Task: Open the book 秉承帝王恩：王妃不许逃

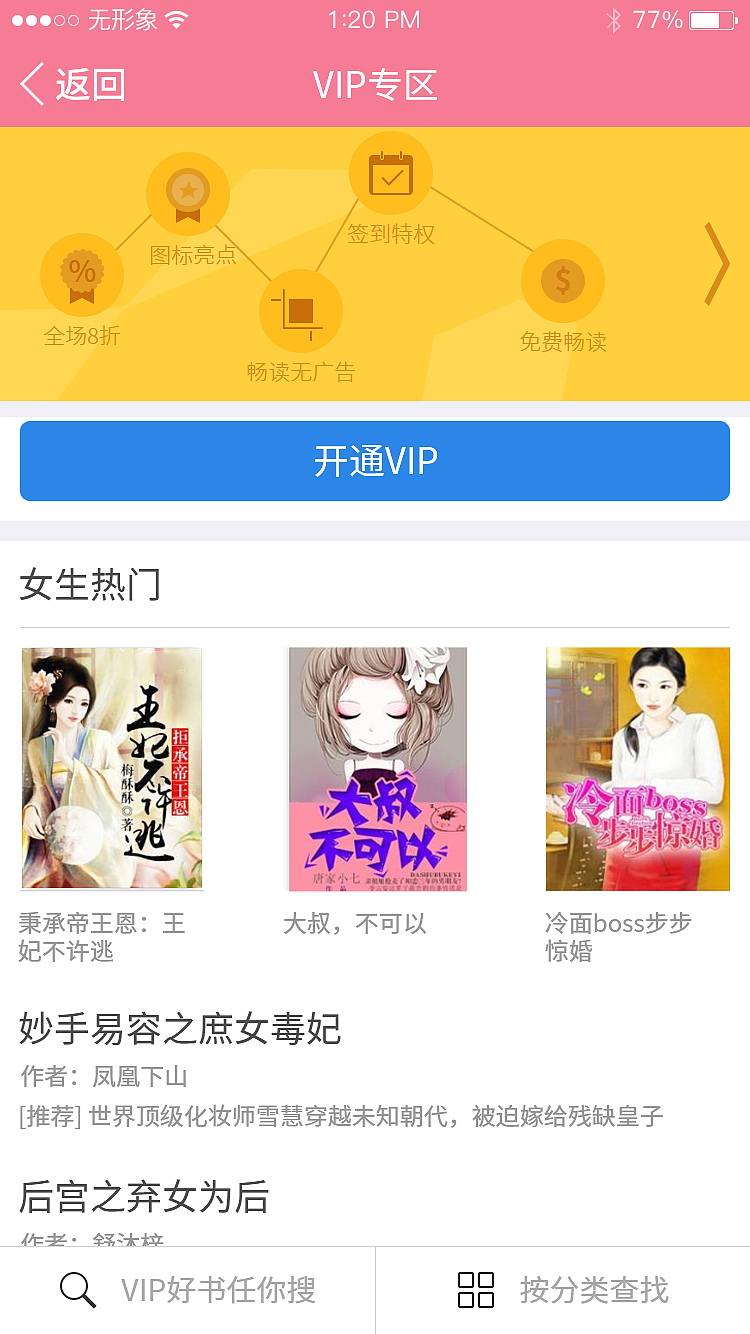Action: coord(112,769)
